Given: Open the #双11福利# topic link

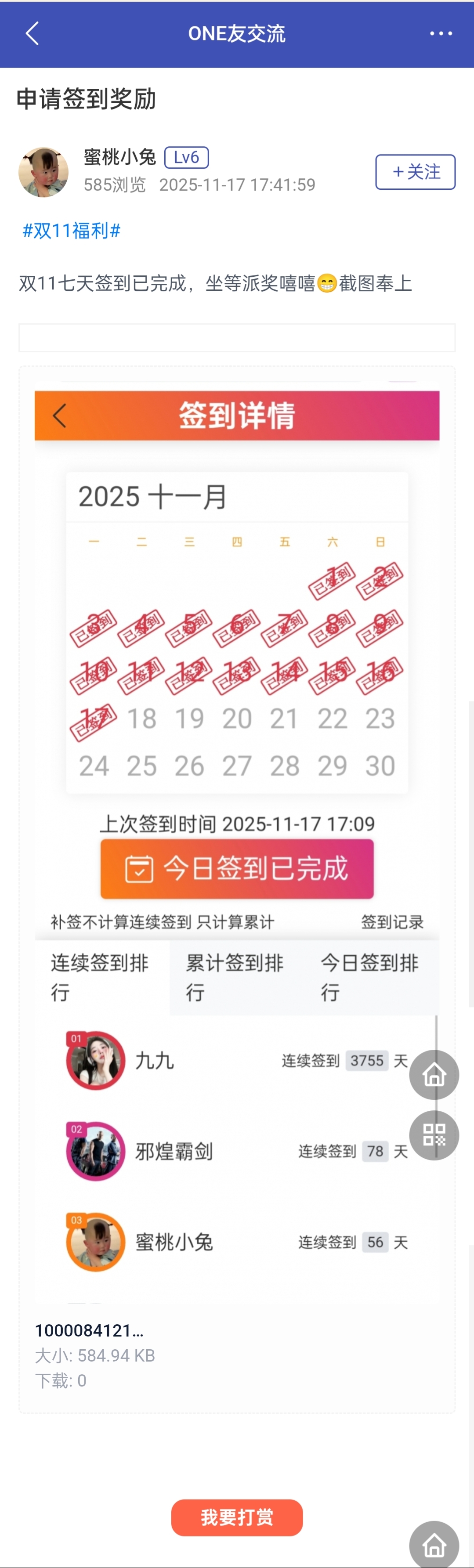Looking at the screenshot, I should click(71, 230).
